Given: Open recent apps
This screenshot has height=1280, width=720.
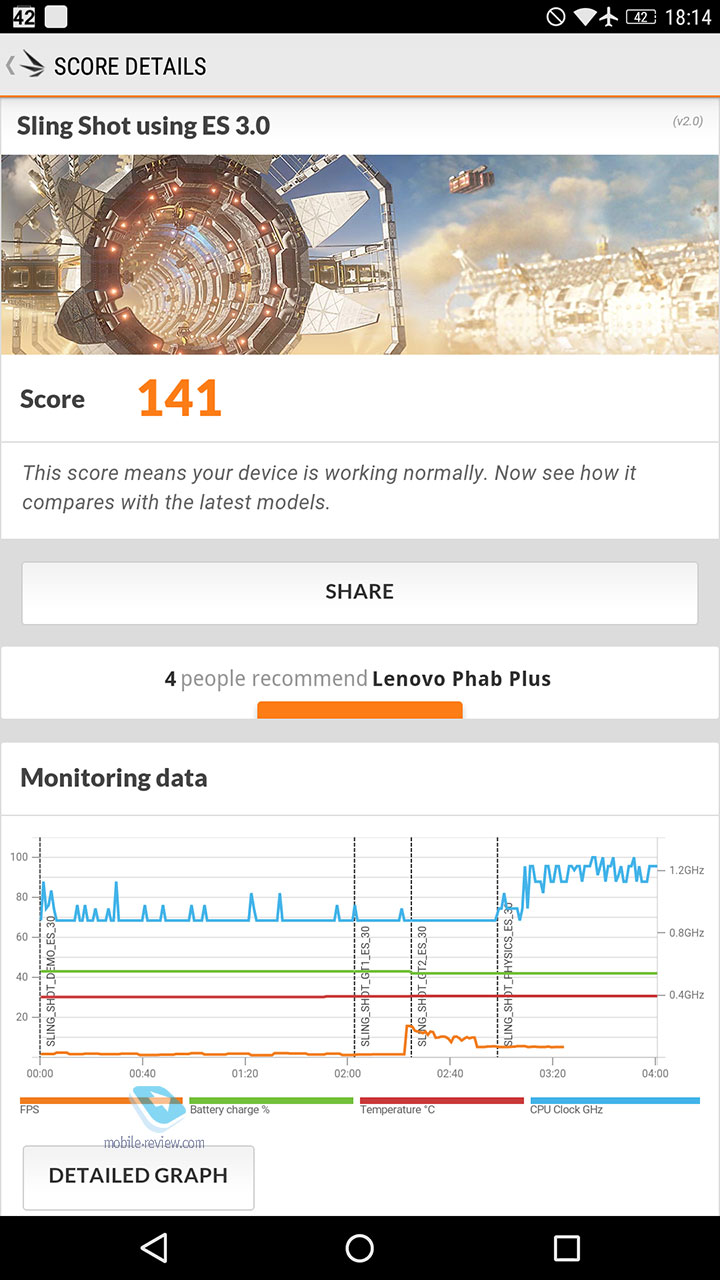Looking at the screenshot, I should pos(566,1247).
